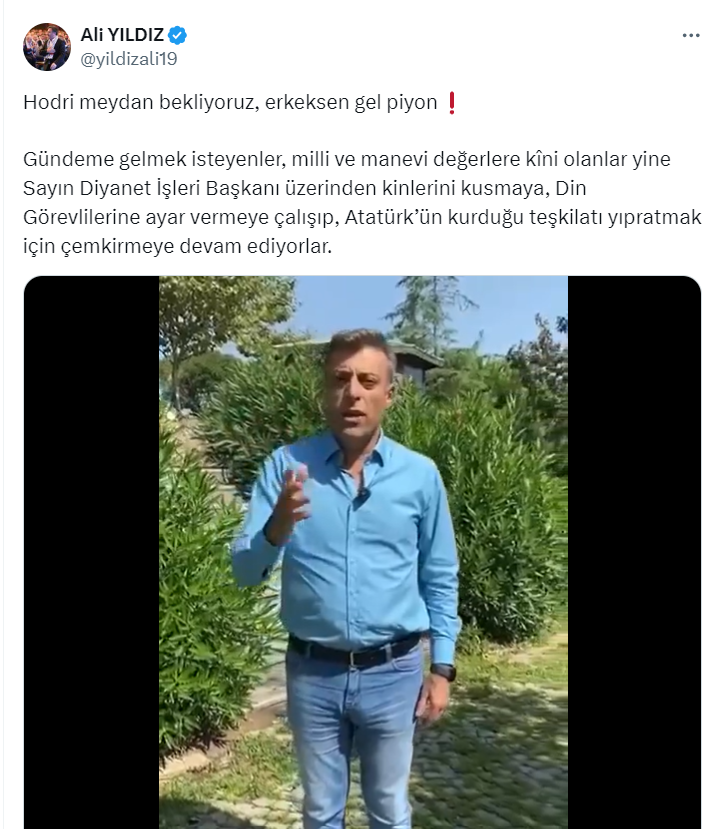Open the @yildizali19 profile handle
The height and width of the screenshot is (829, 715).
tap(128, 58)
